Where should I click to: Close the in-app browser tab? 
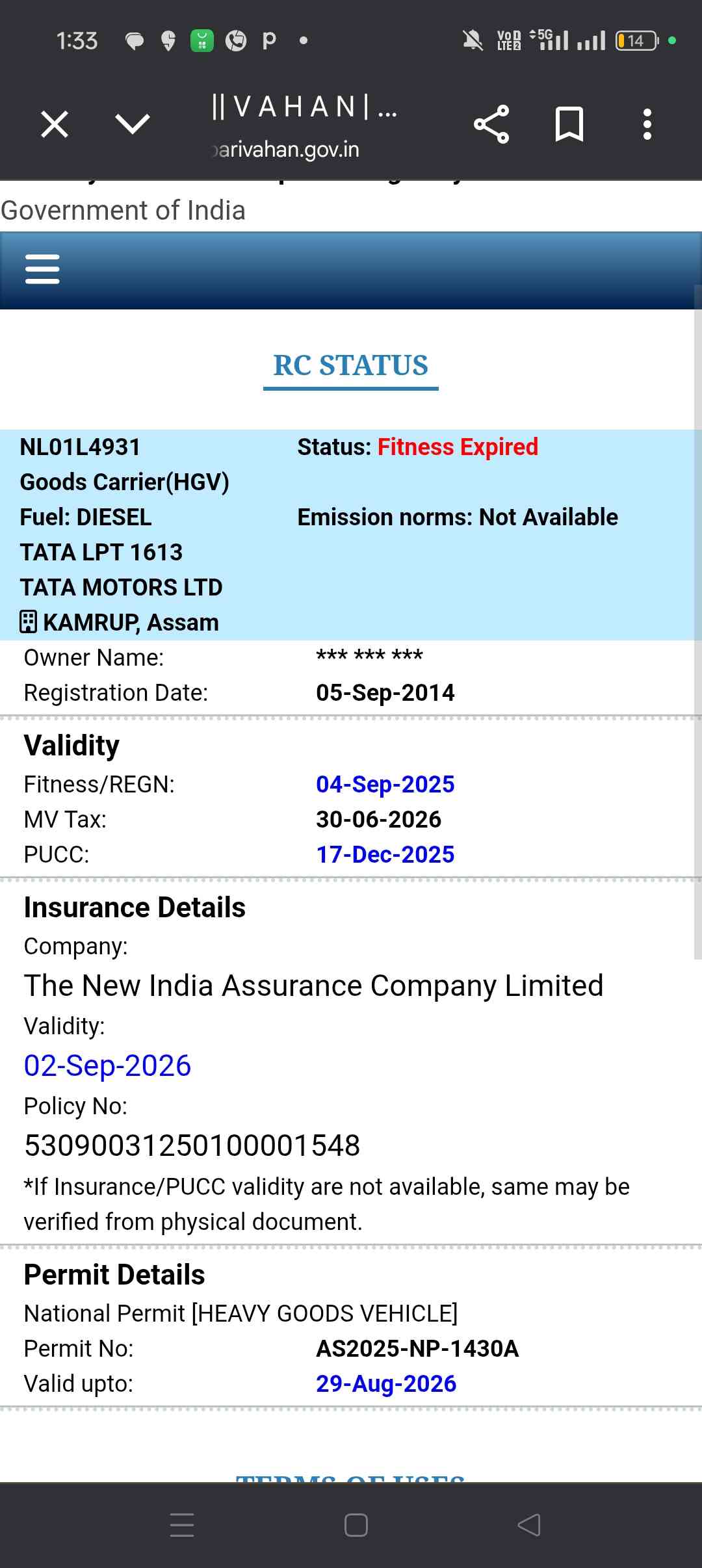tap(55, 124)
